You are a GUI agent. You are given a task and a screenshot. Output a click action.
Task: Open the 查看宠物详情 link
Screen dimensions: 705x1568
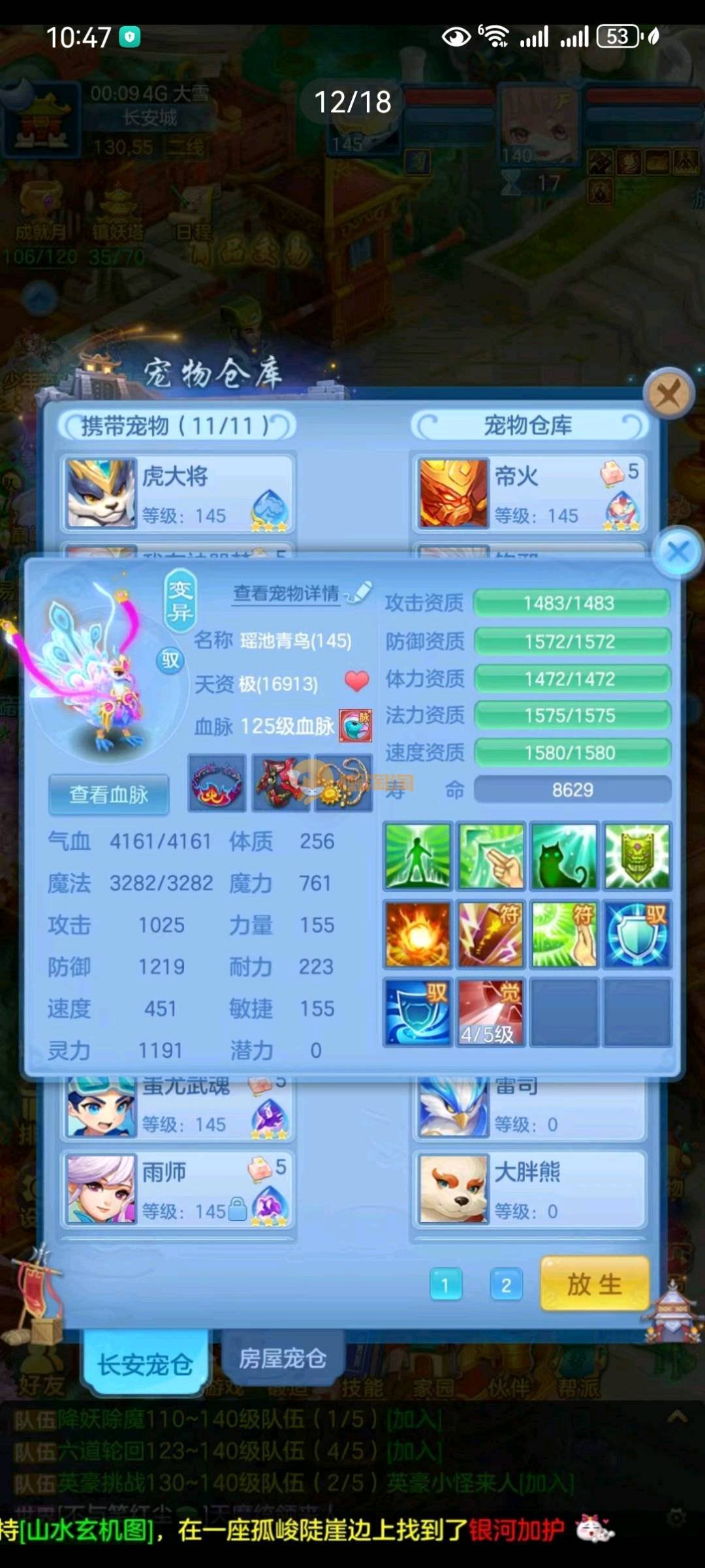click(287, 593)
